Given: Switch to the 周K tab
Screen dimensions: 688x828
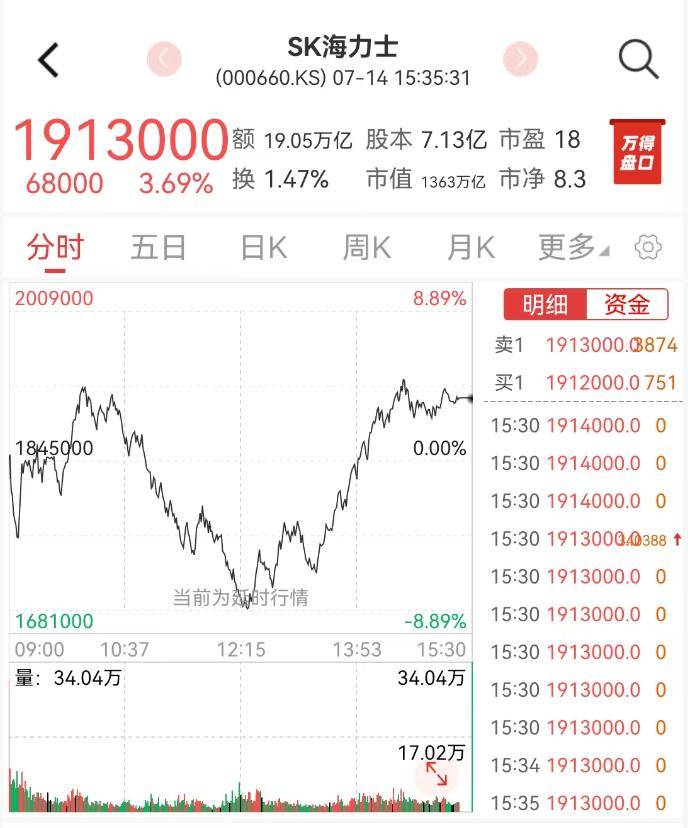Looking at the screenshot, I should (x=367, y=247).
